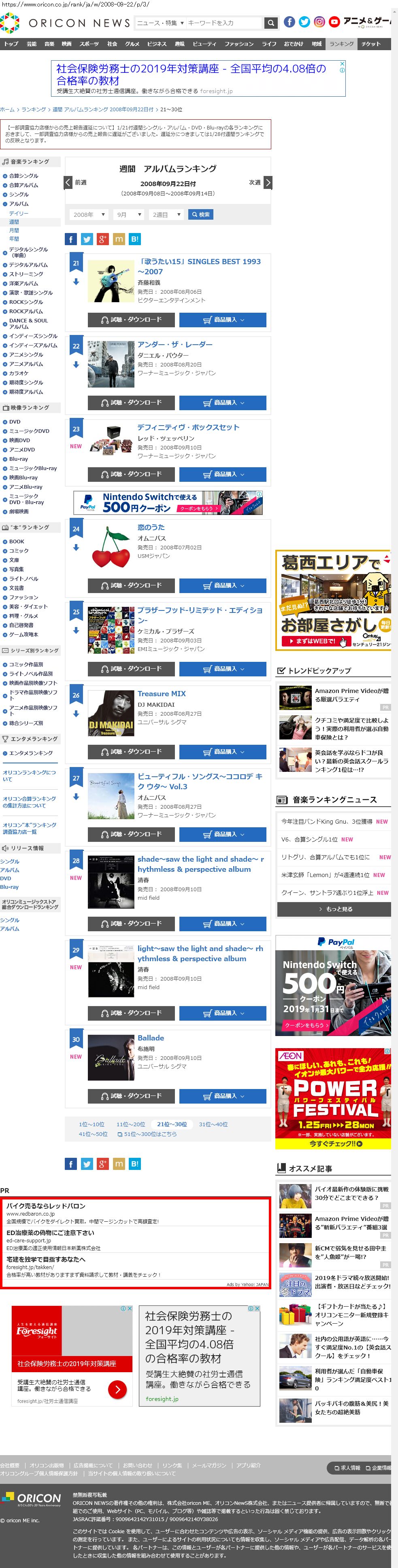Open Blu-ray in the video ranking sidebar
Screen dimensions: 398x1568
pos(18,459)
